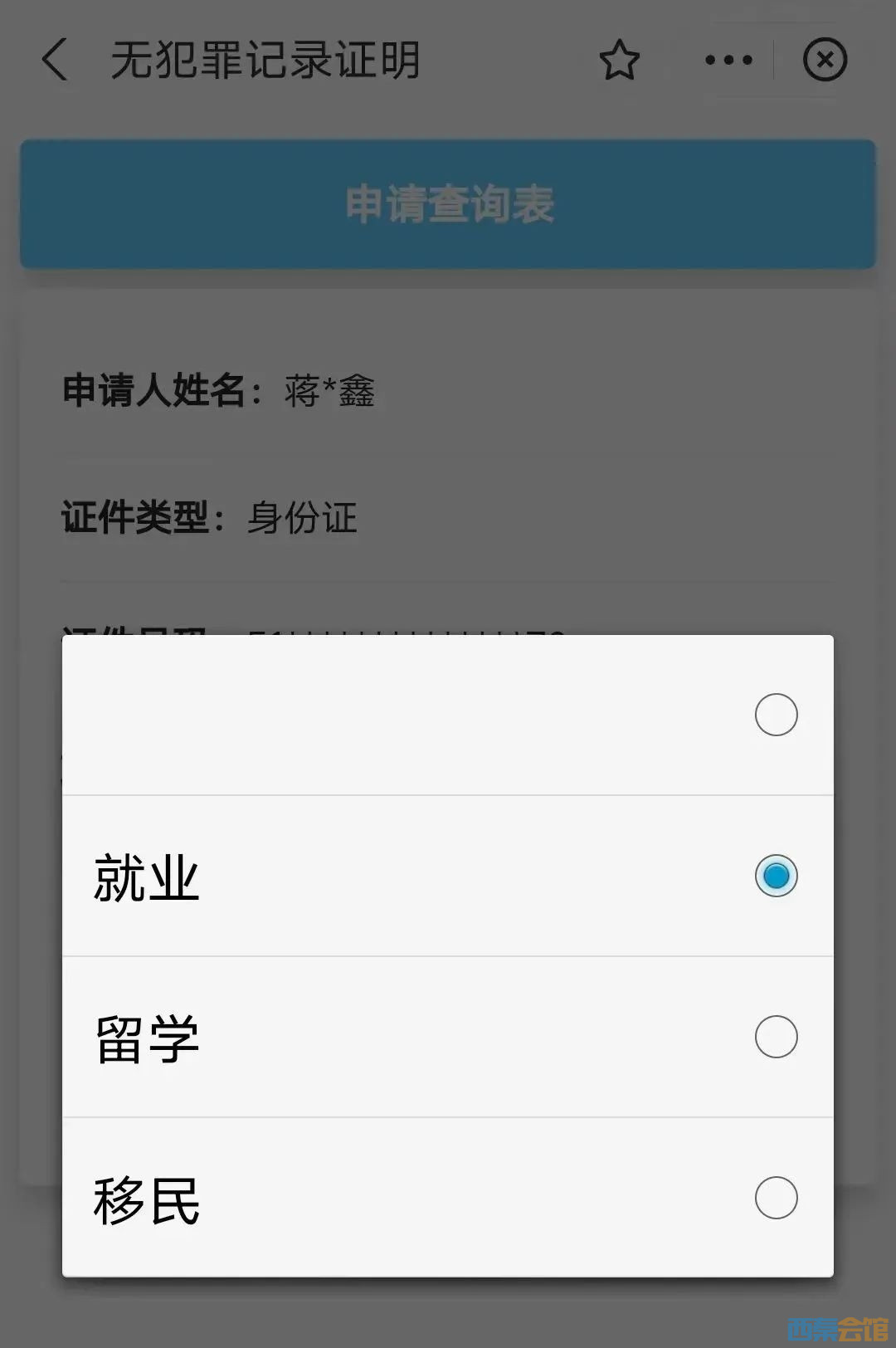
Task: Select the 就业 option
Action: (x=448, y=876)
